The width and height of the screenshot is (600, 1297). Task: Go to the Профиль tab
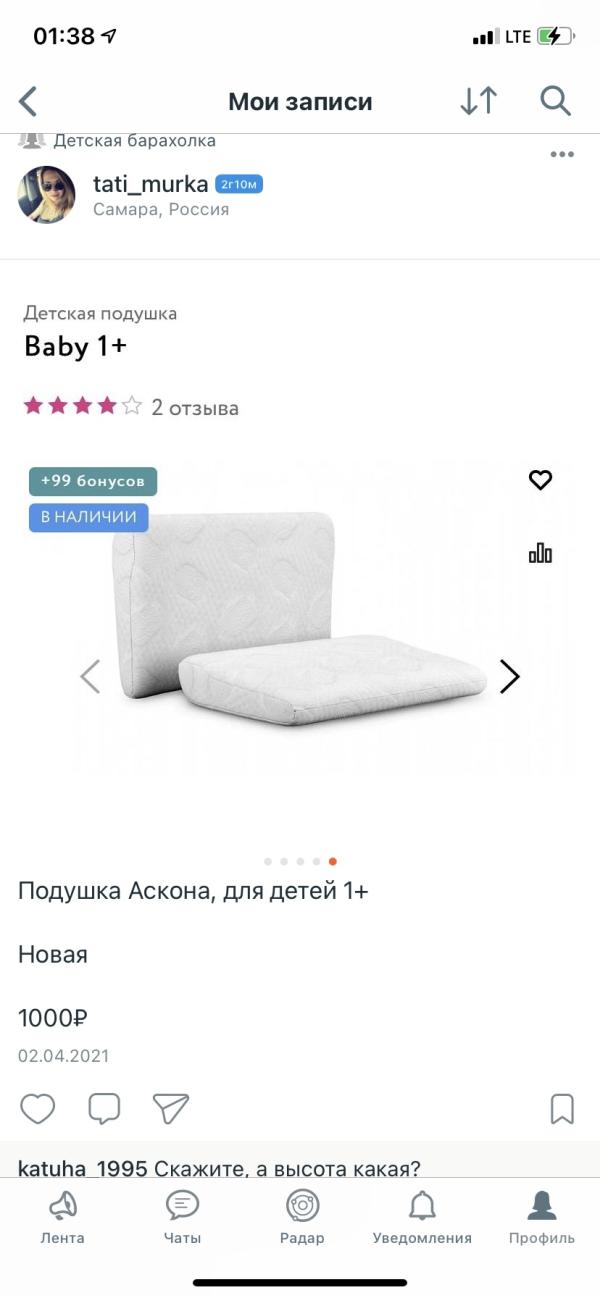(x=541, y=1216)
